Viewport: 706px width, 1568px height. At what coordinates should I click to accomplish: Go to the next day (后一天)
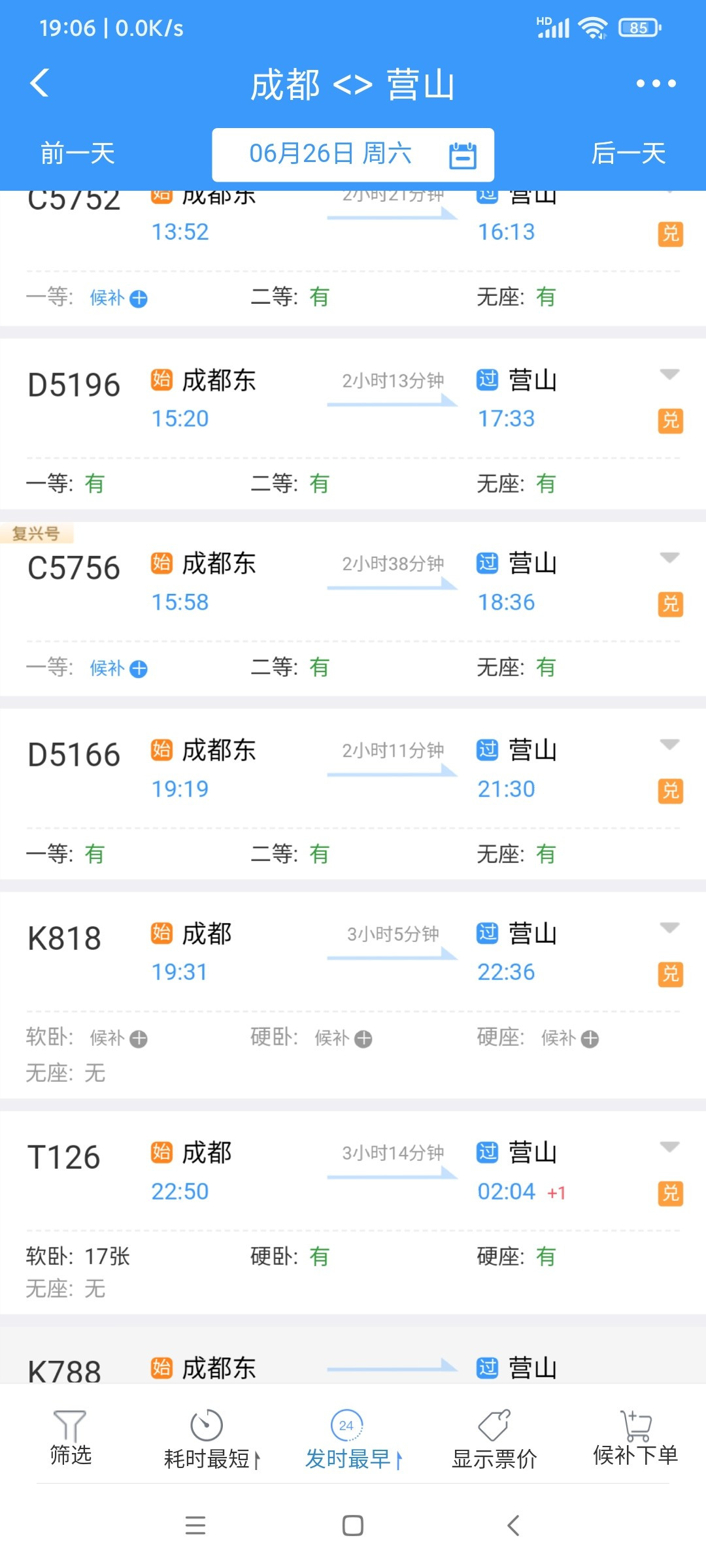click(x=628, y=154)
